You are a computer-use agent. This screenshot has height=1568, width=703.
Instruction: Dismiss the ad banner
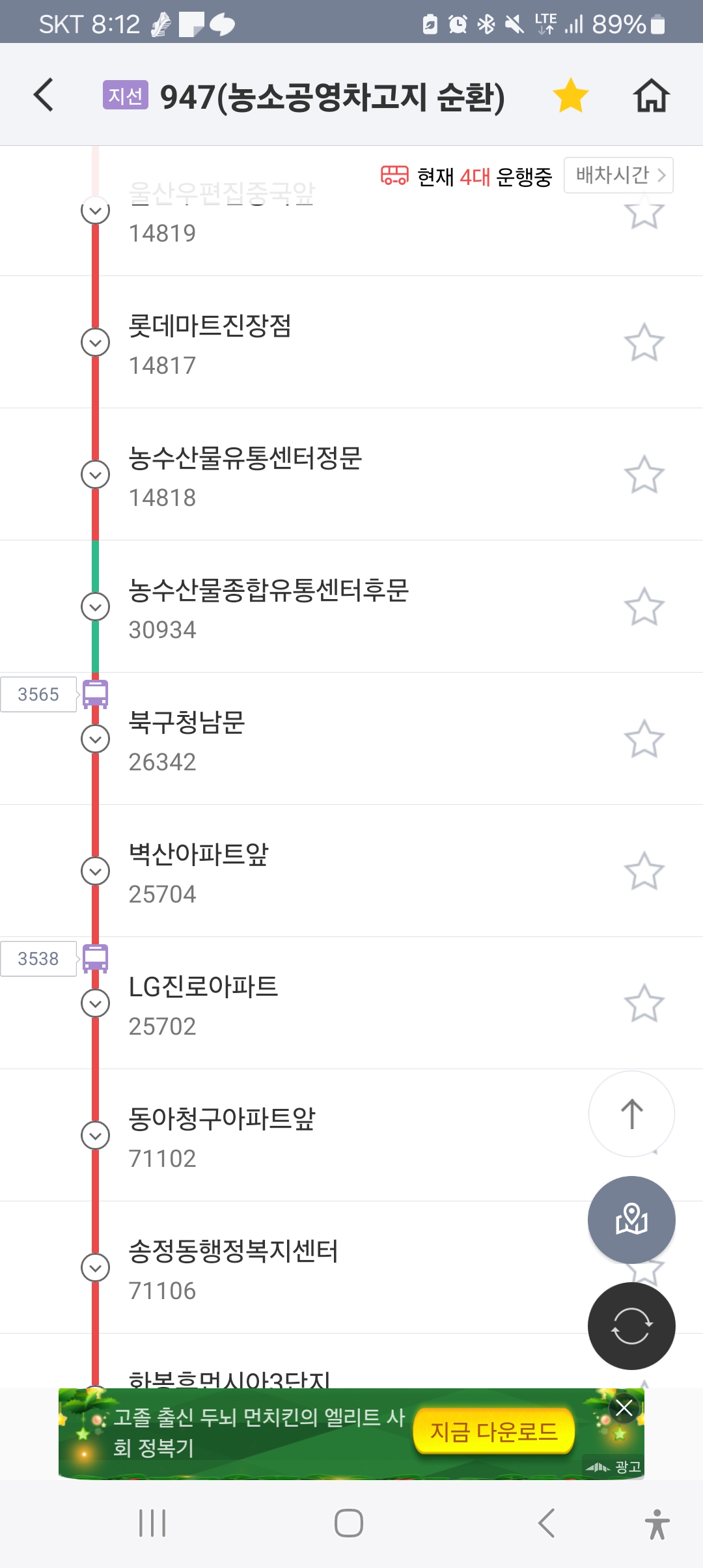[x=624, y=1408]
